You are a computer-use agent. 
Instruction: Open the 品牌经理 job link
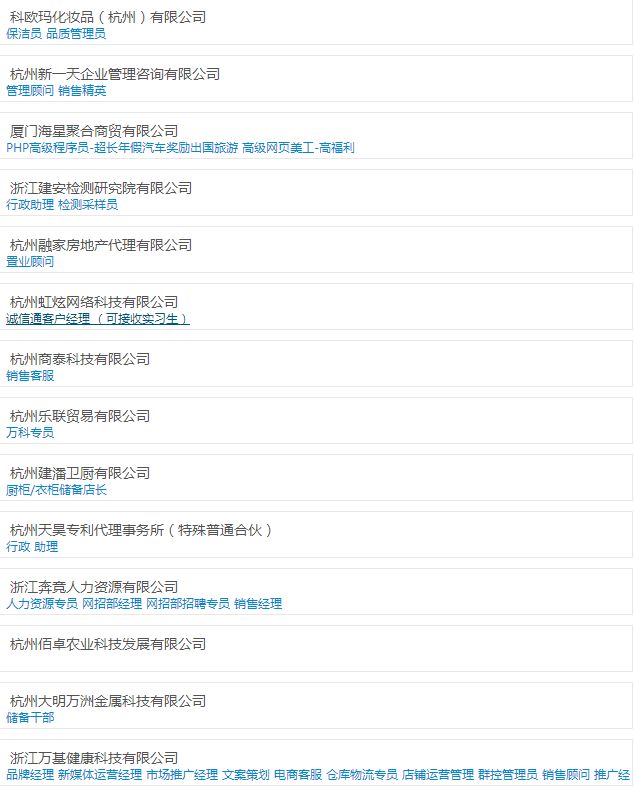[30, 775]
